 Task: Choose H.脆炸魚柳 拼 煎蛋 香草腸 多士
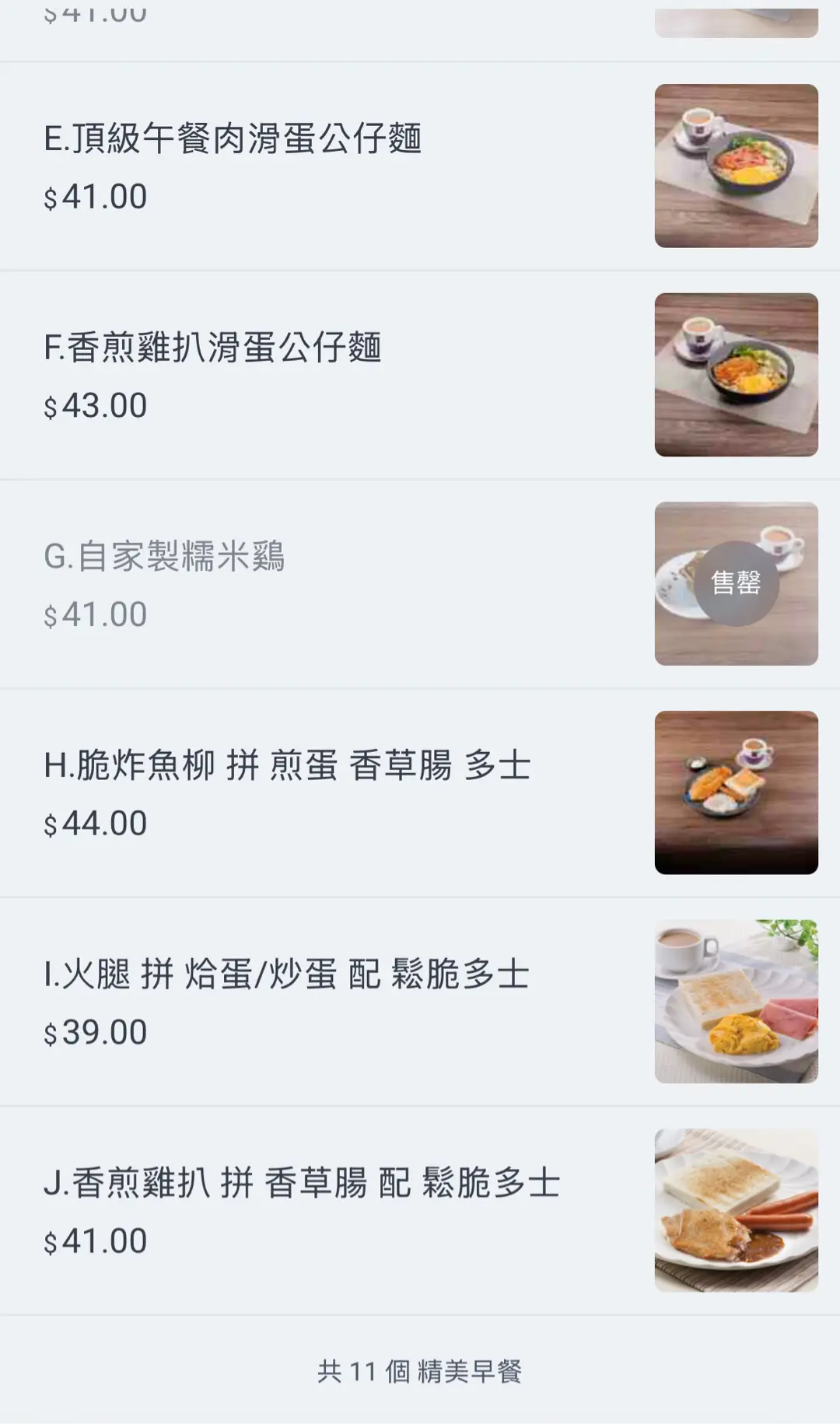pyautogui.click(x=288, y=766)
